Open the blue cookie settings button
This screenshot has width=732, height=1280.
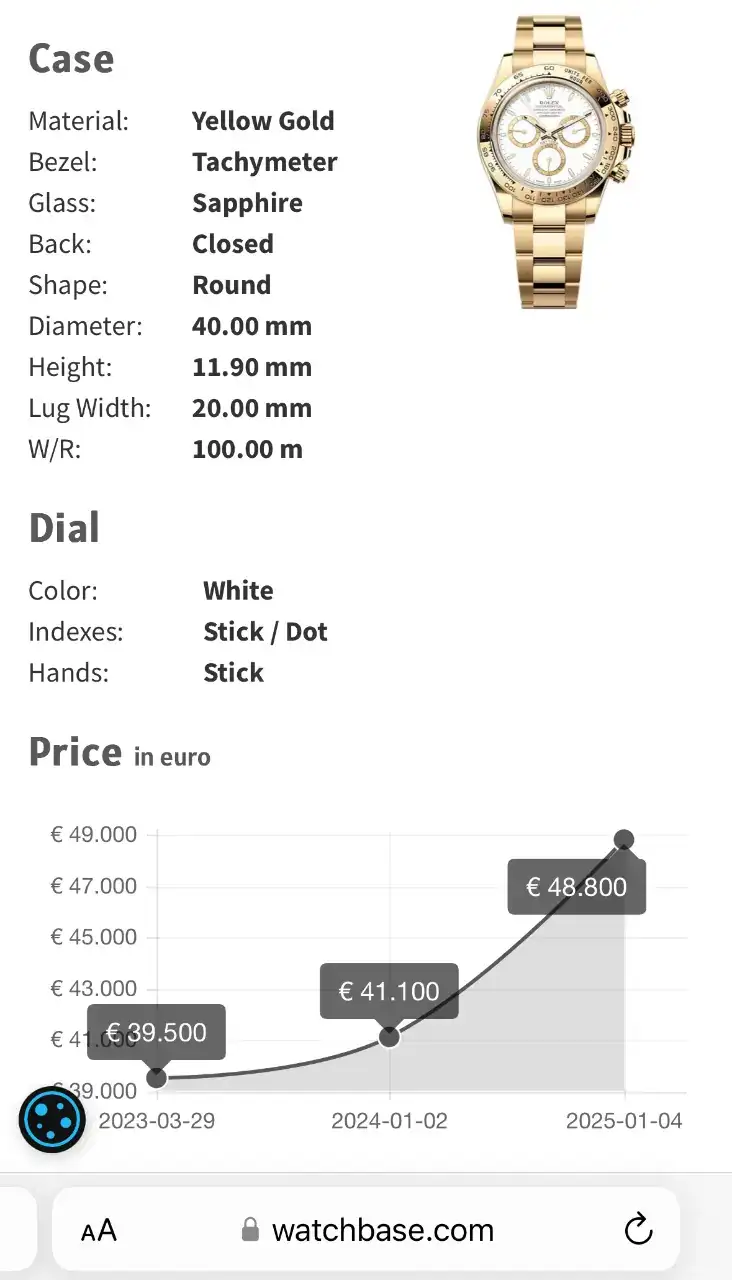[50, 1119]
